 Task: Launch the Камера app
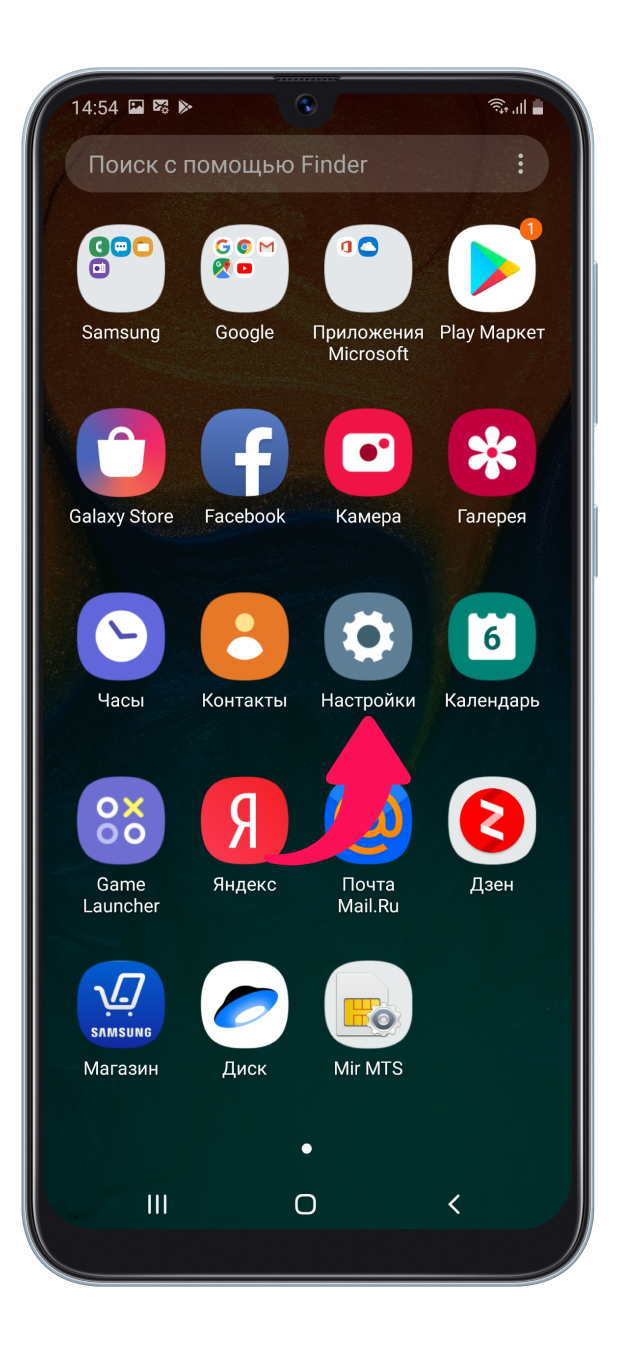coord(368,453)
